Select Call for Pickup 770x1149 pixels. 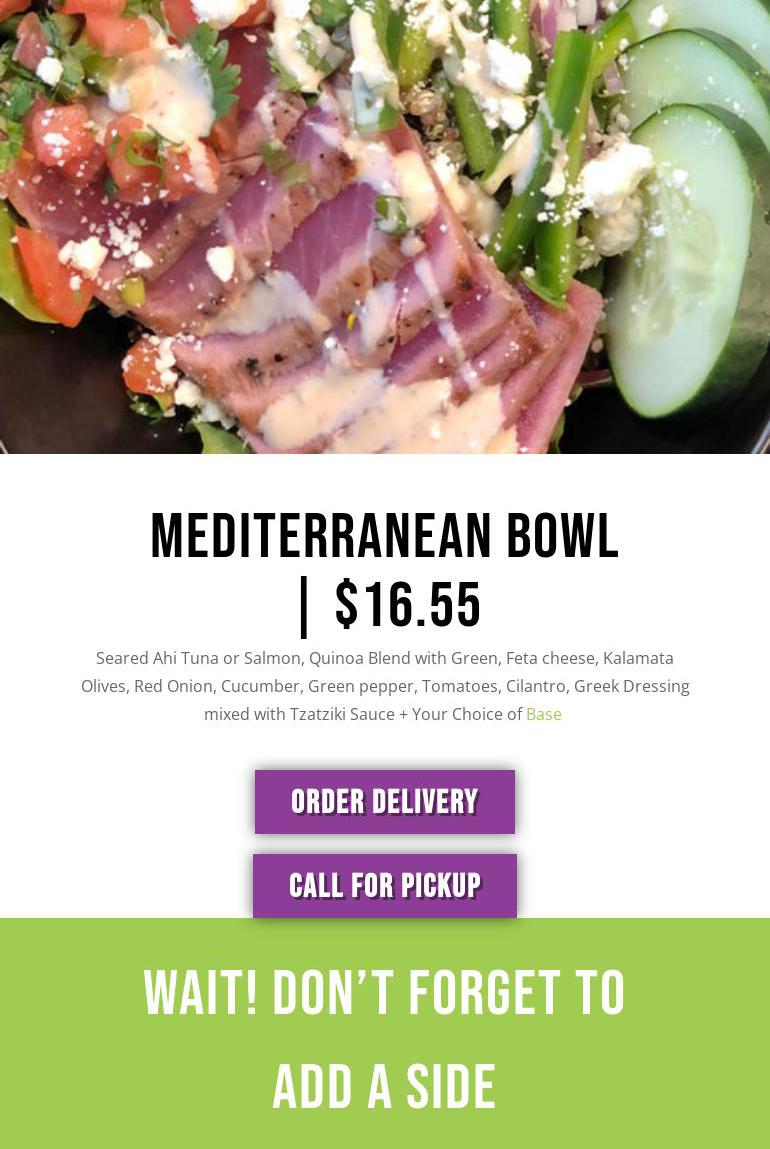(384, 886)
